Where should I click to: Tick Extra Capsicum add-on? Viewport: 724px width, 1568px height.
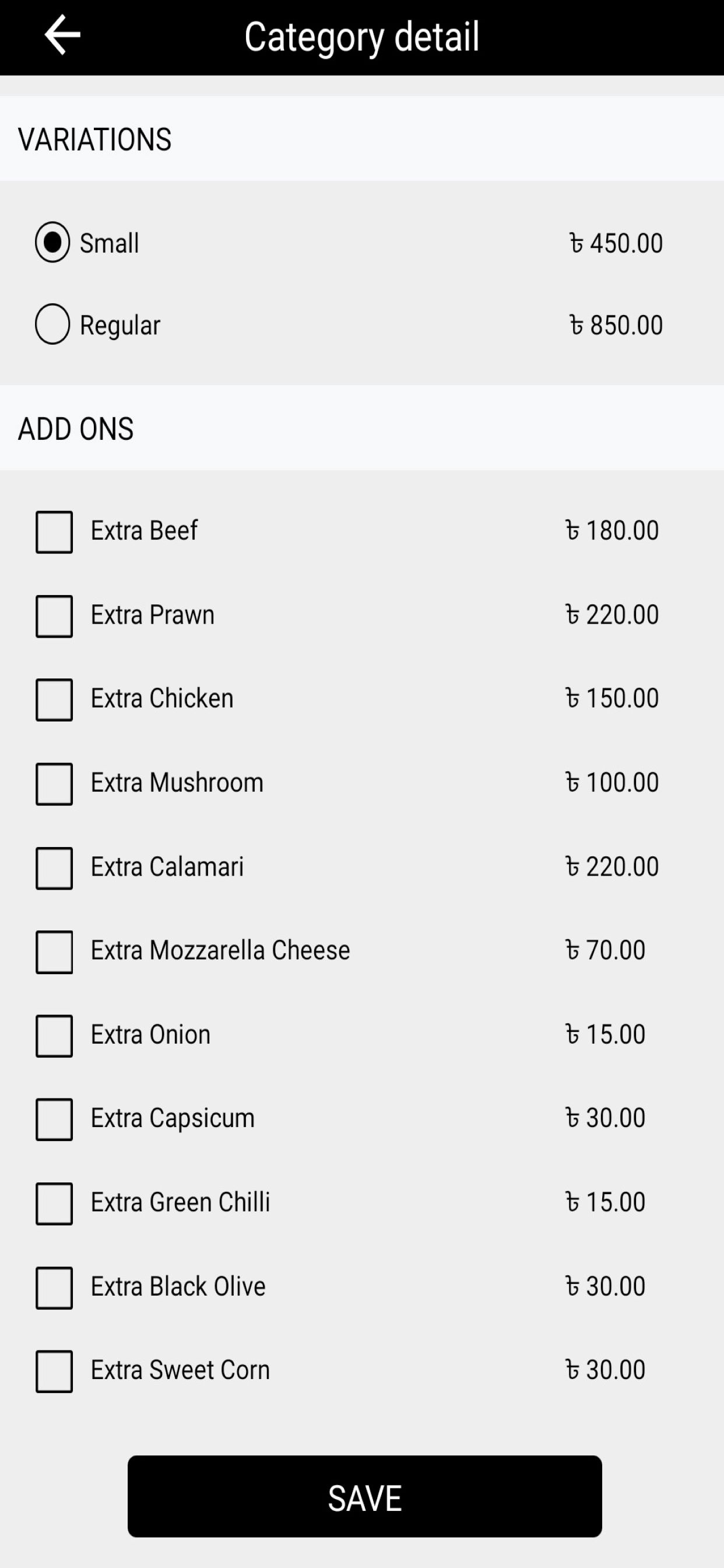(x=54, y=1119)
